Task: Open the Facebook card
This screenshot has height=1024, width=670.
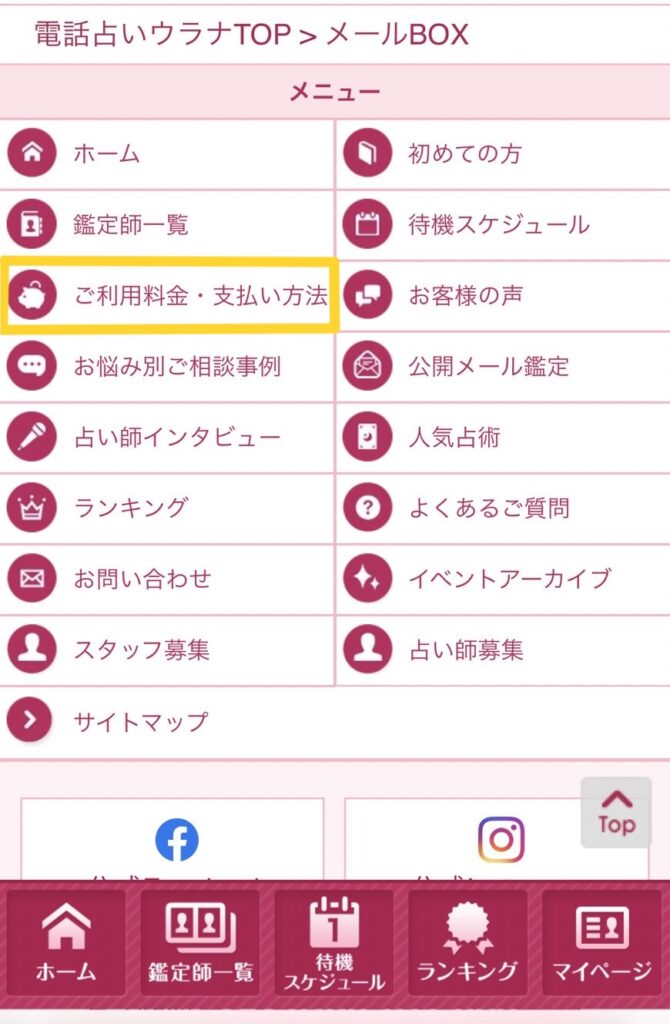Action: (173, 840)
